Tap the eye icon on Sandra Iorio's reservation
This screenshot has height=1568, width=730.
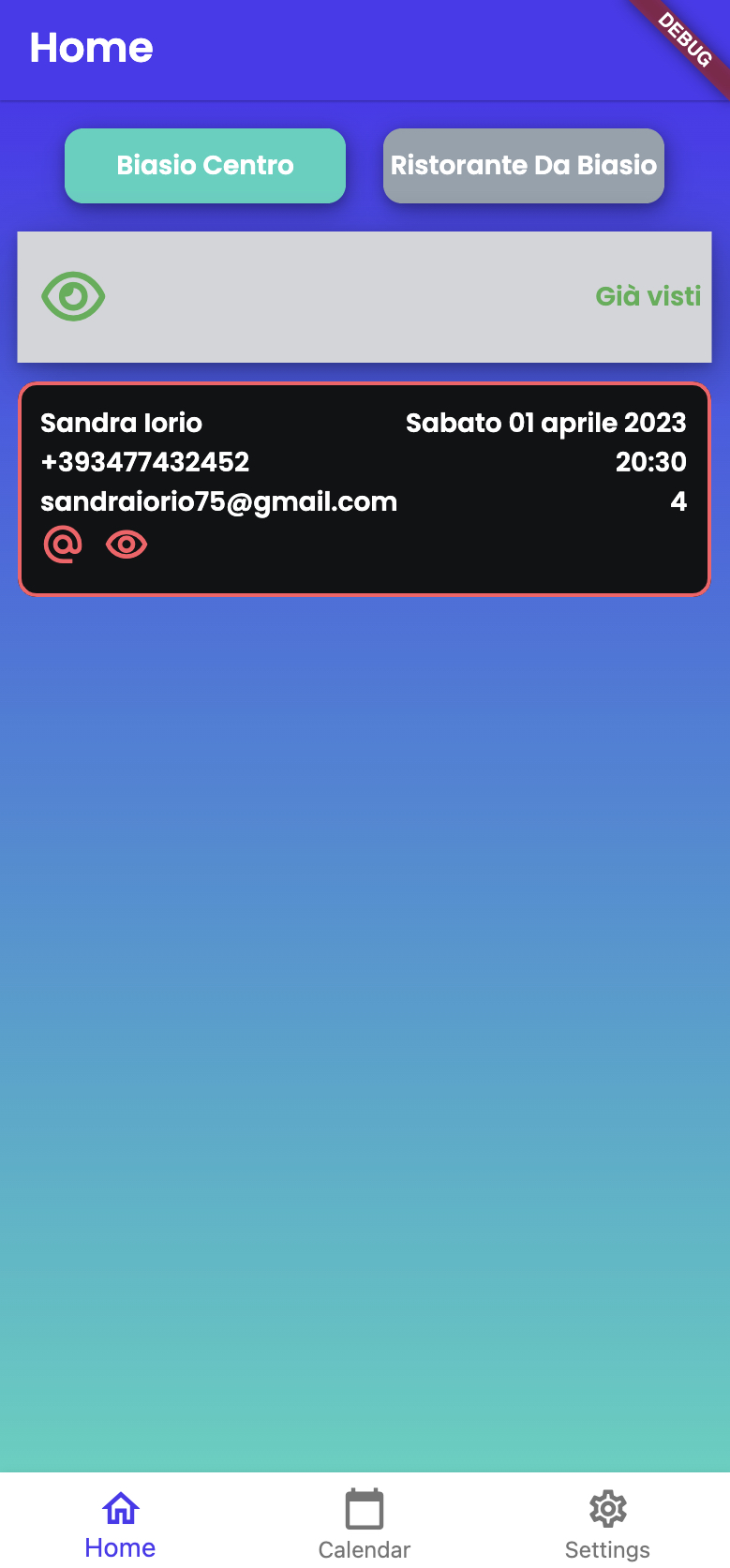tap(126, 544)
